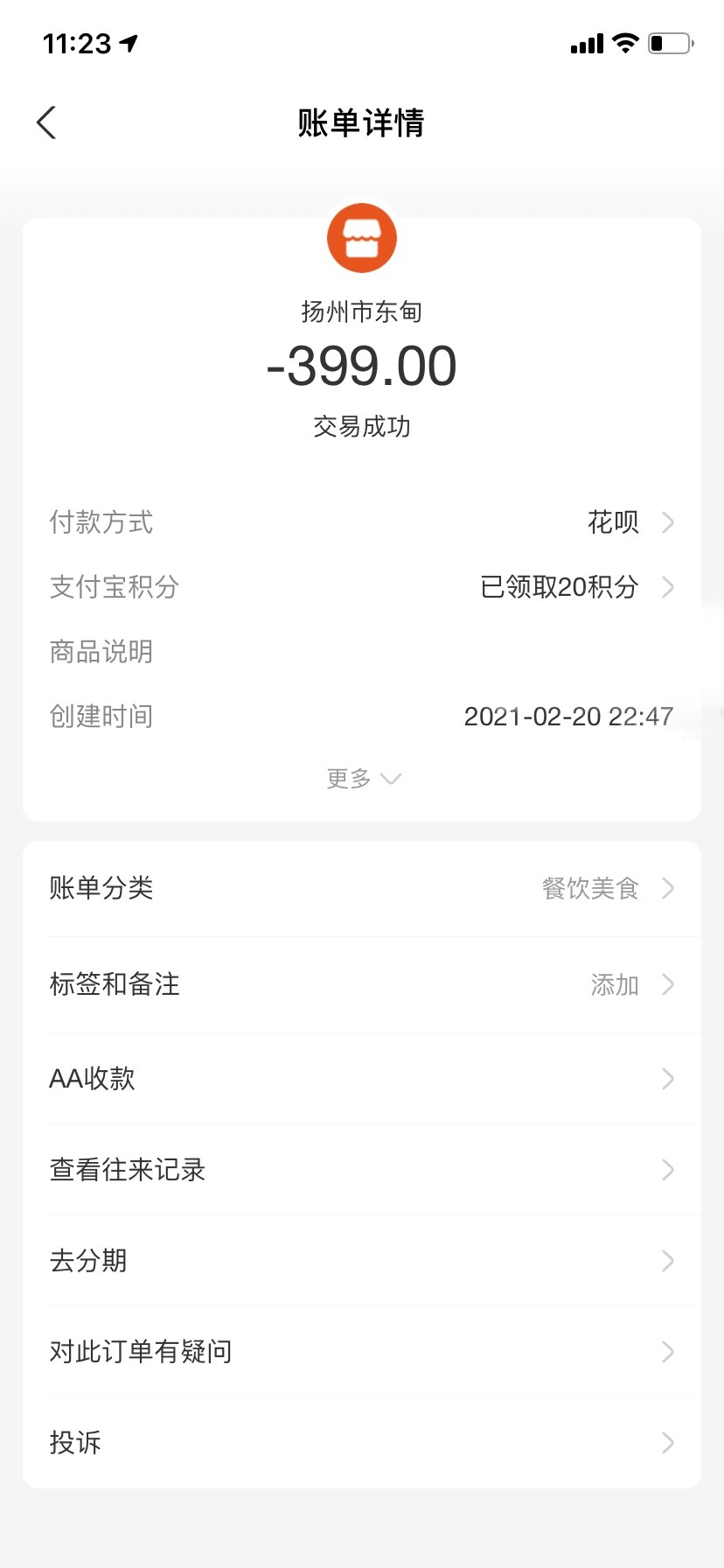Open AA收款 to split the bill

[362, 1079]
